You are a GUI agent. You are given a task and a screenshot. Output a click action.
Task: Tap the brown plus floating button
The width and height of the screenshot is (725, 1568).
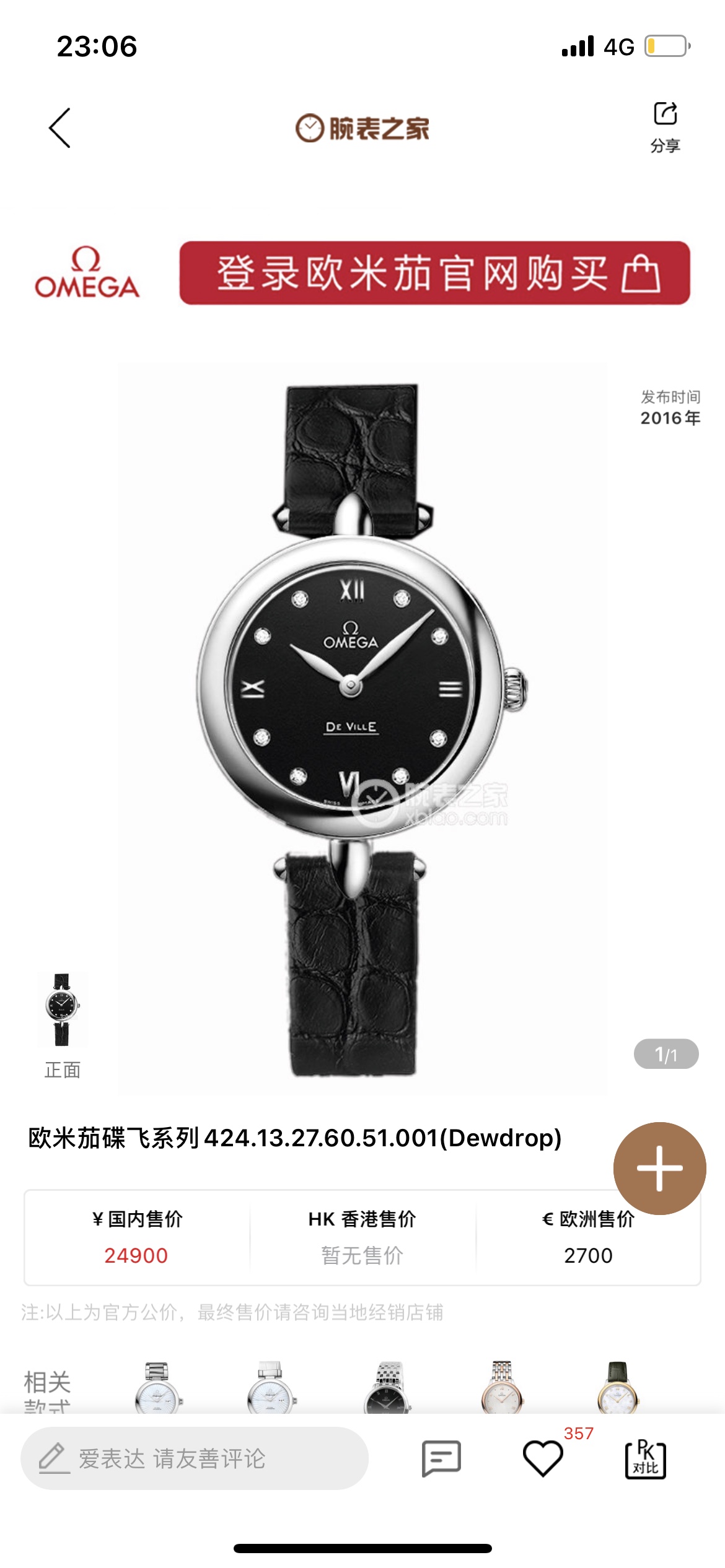tap(659, 1168)
